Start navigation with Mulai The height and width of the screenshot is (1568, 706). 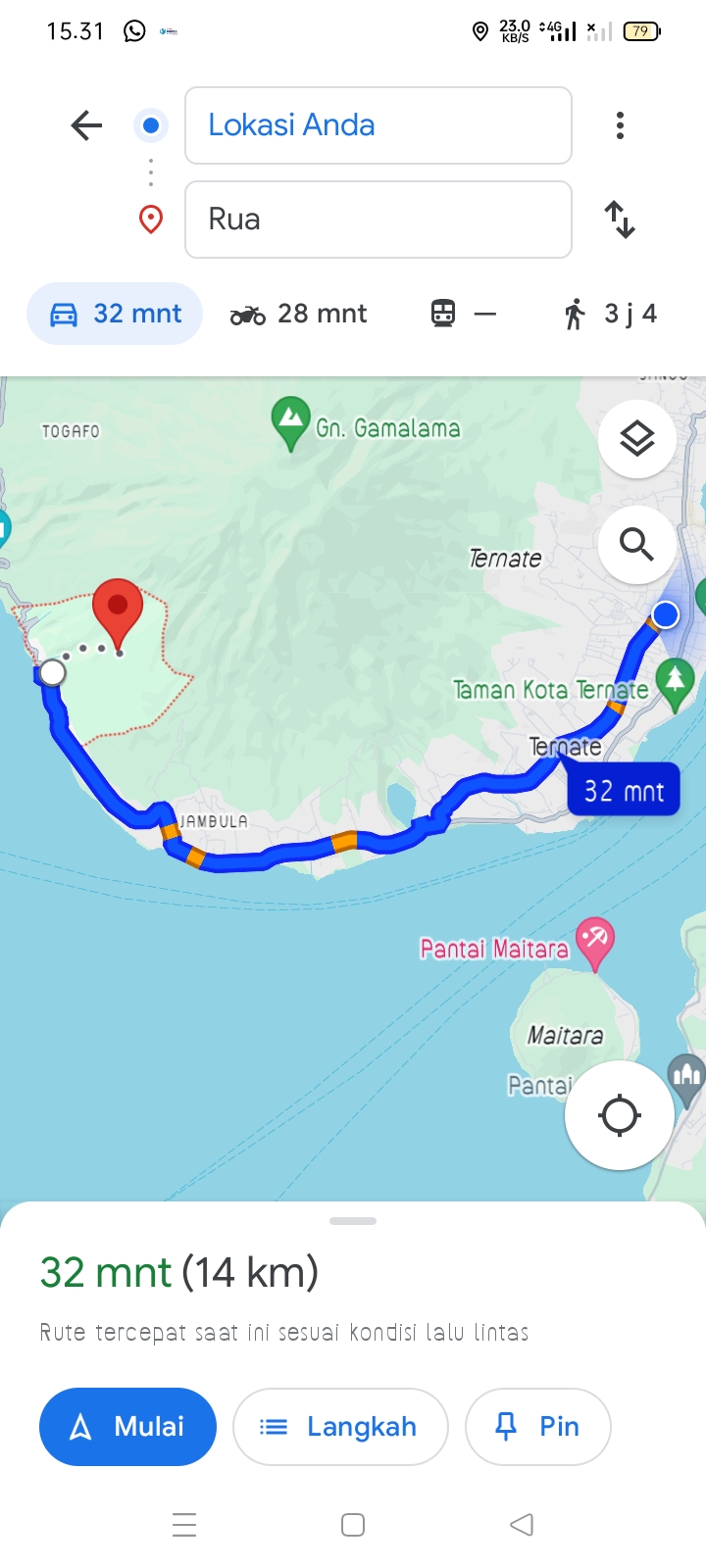127,1427
